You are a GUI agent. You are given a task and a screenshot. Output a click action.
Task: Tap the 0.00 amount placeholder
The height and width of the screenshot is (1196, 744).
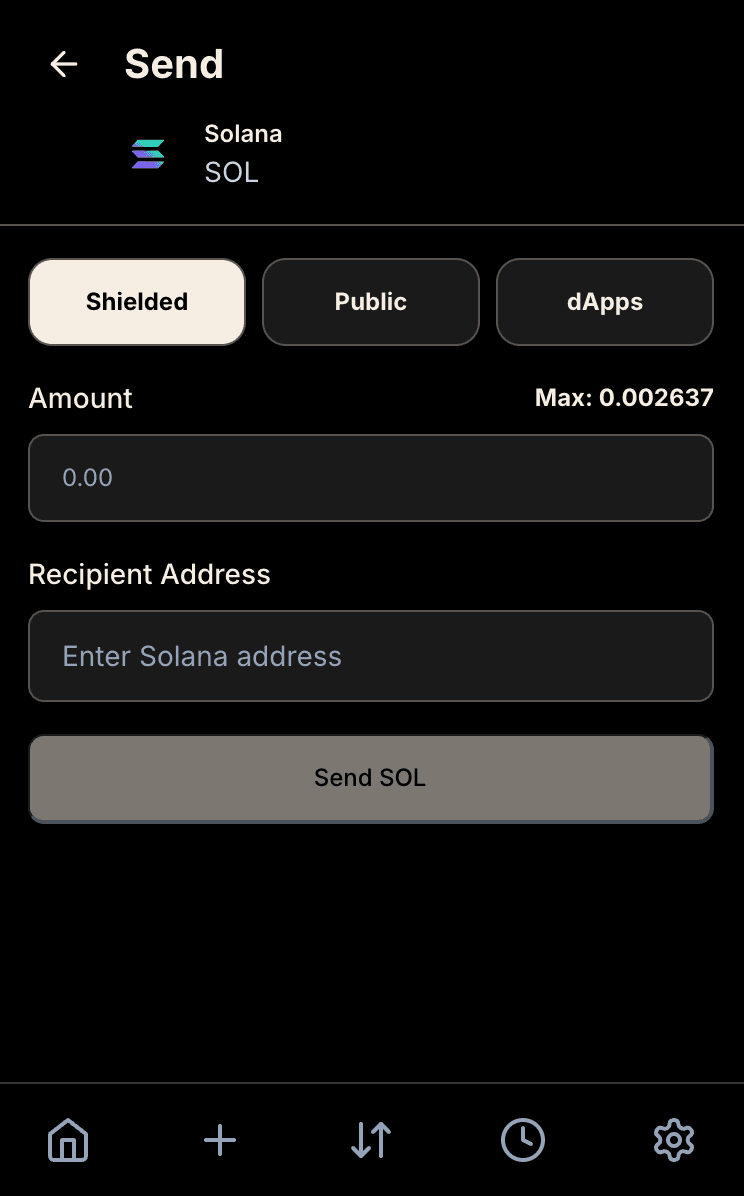click(x=87, y=477)
